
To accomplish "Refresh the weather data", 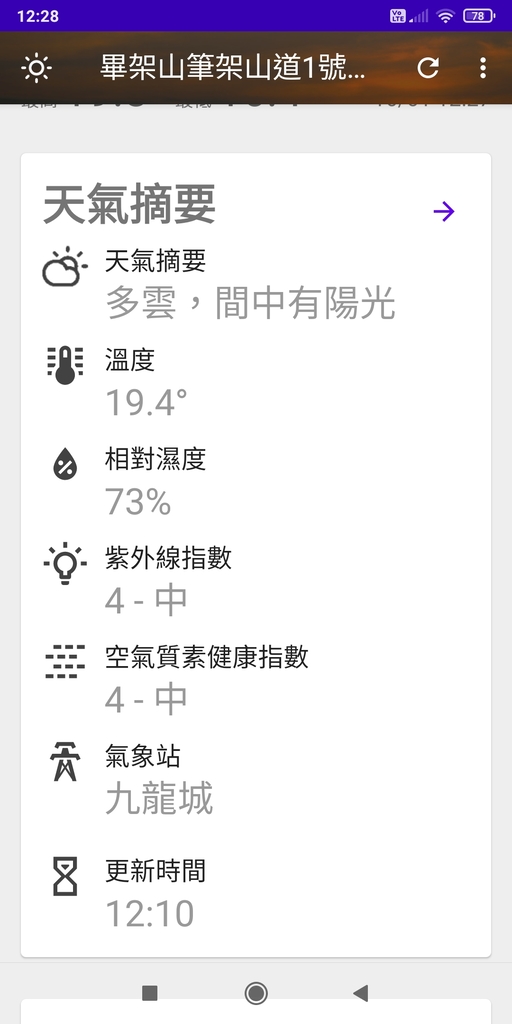I will pos(428,68).
